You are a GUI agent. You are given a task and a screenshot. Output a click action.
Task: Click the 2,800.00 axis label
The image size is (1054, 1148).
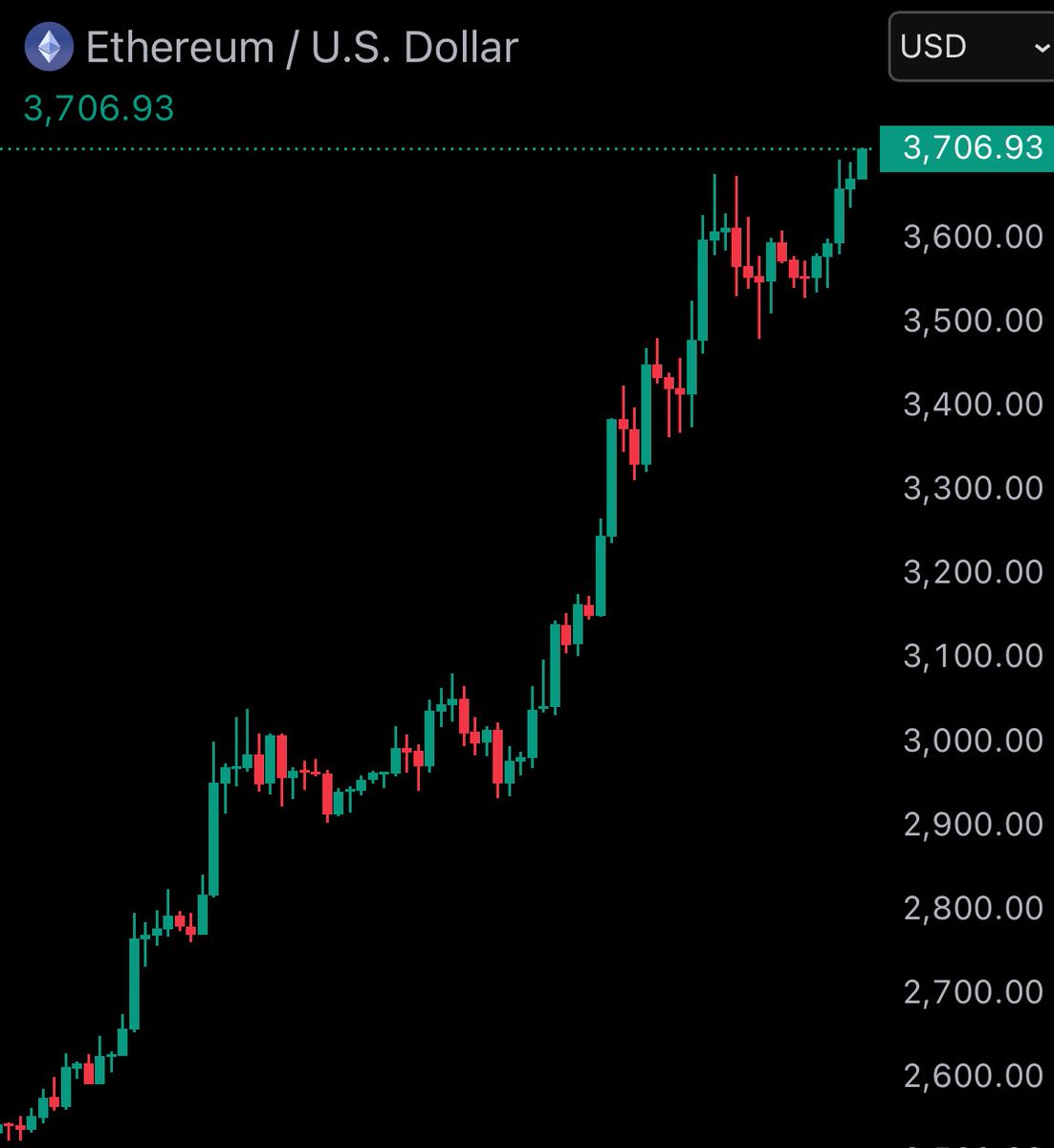[973, 907]
